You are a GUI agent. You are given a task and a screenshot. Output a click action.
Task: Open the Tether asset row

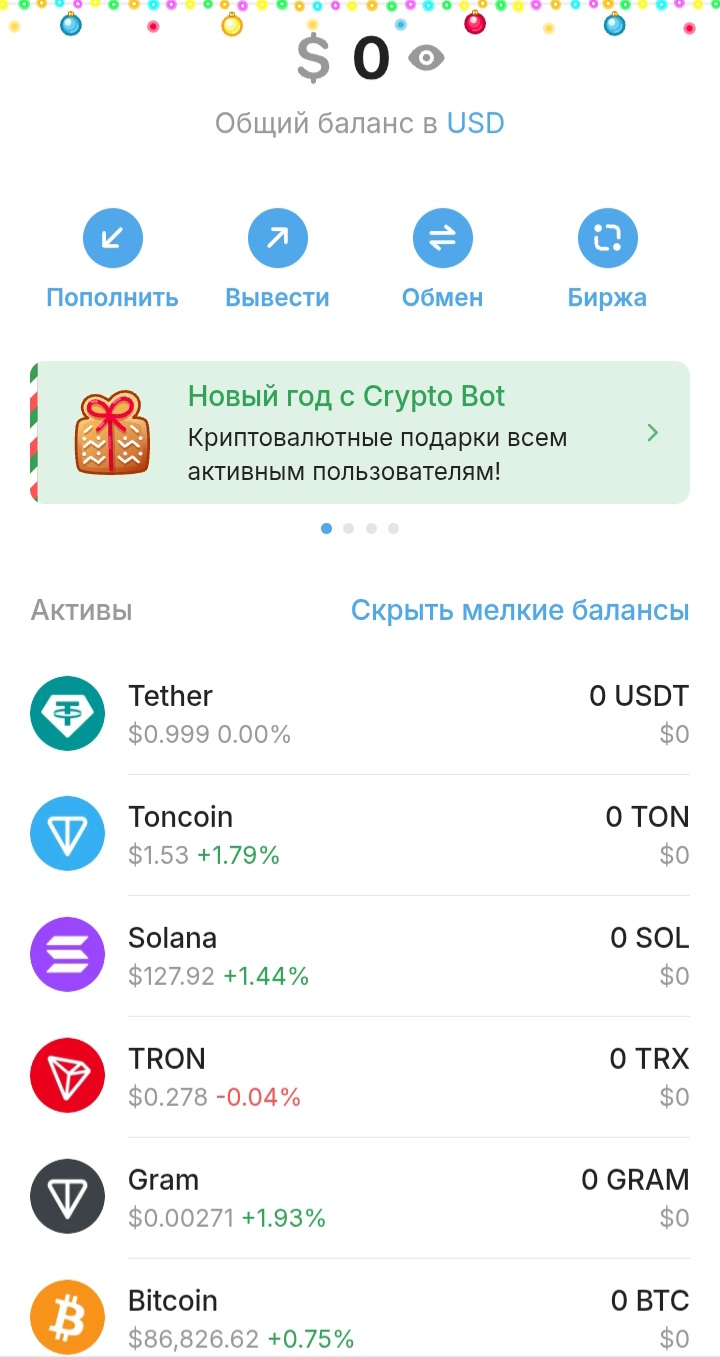pyautogui.click(x=360, y=713)
